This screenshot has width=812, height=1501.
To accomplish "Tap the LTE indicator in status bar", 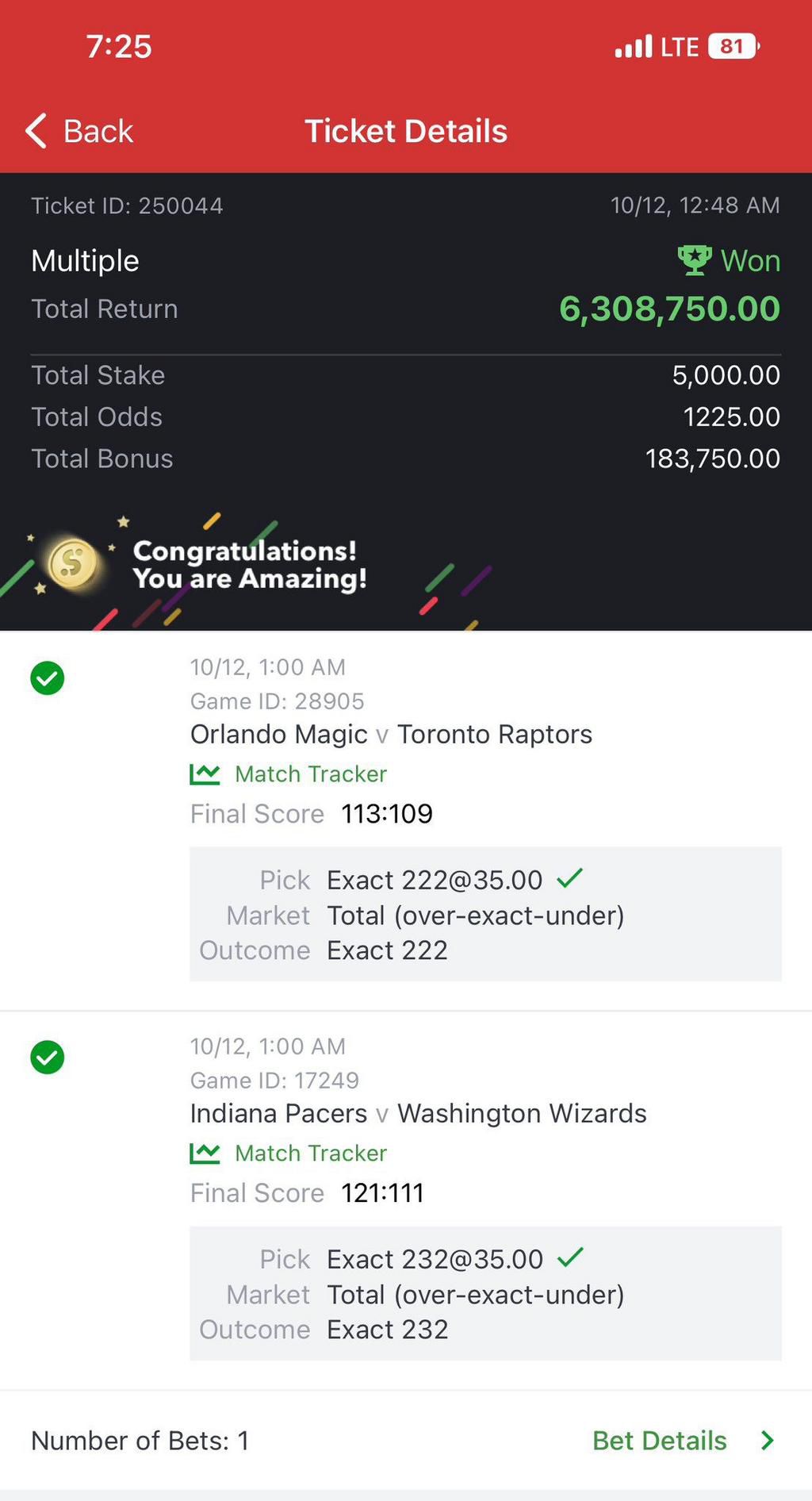I will pyautogui.click(x=684, y=47).
